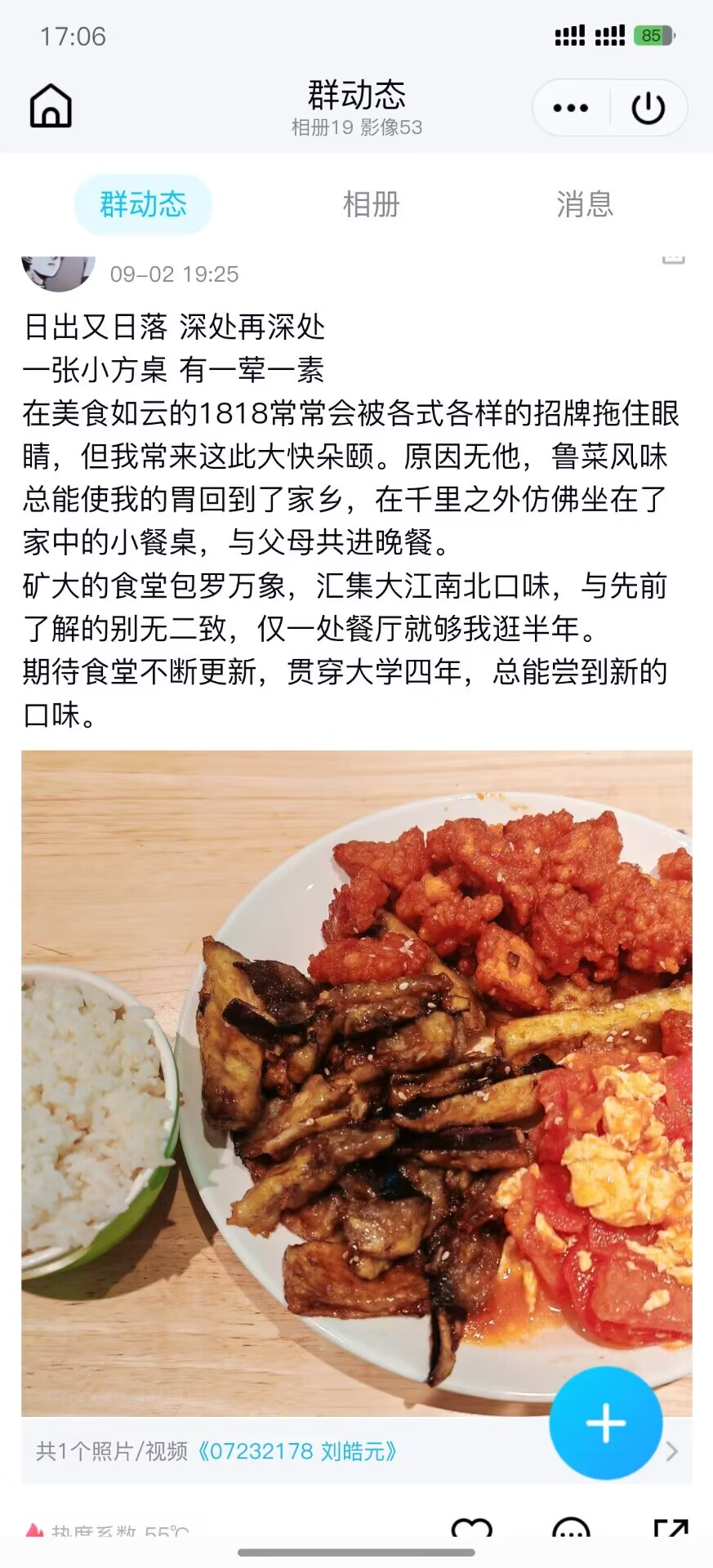This screenshot has height=1568, width=713.
Task: Comment on this post
Action: [x=571, y=1529]
